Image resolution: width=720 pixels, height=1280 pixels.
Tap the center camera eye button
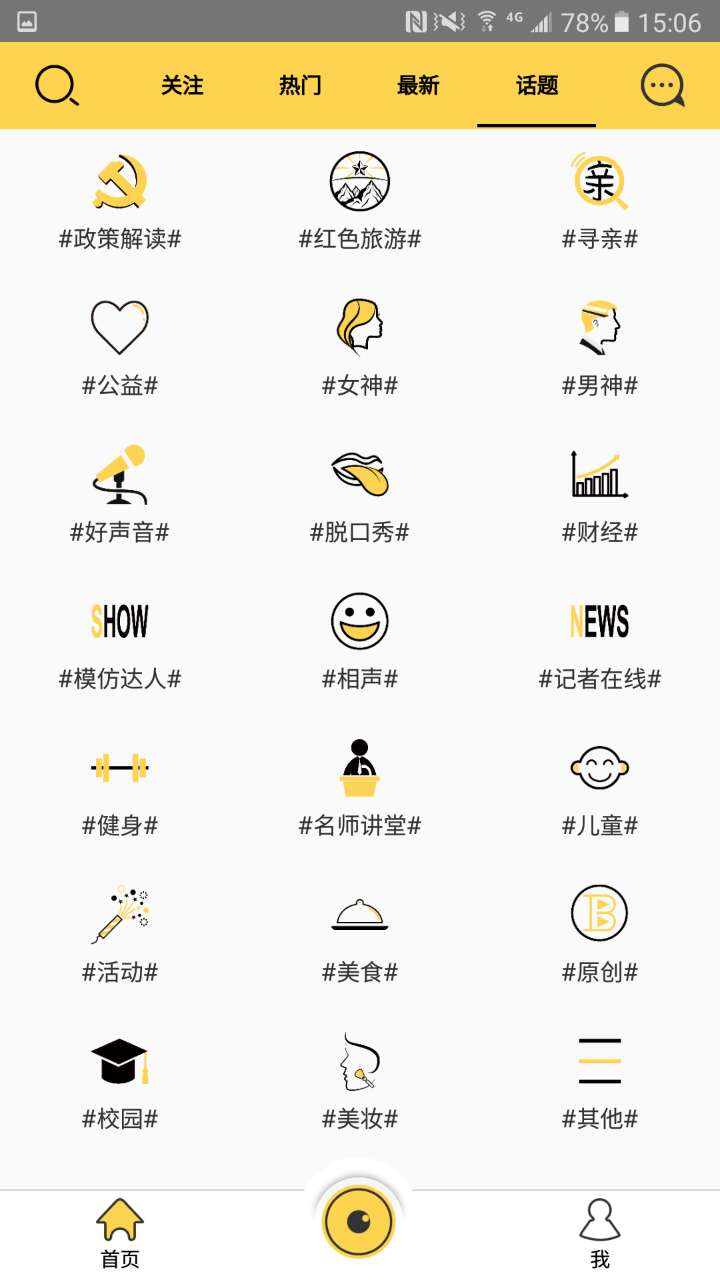click(x=359, y=1221)
